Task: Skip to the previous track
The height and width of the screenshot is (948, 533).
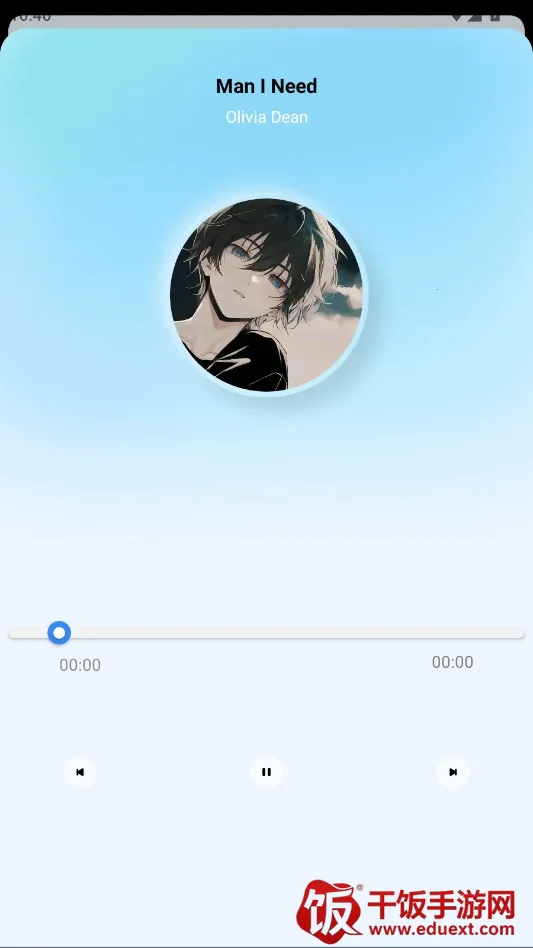Action: 80,772
